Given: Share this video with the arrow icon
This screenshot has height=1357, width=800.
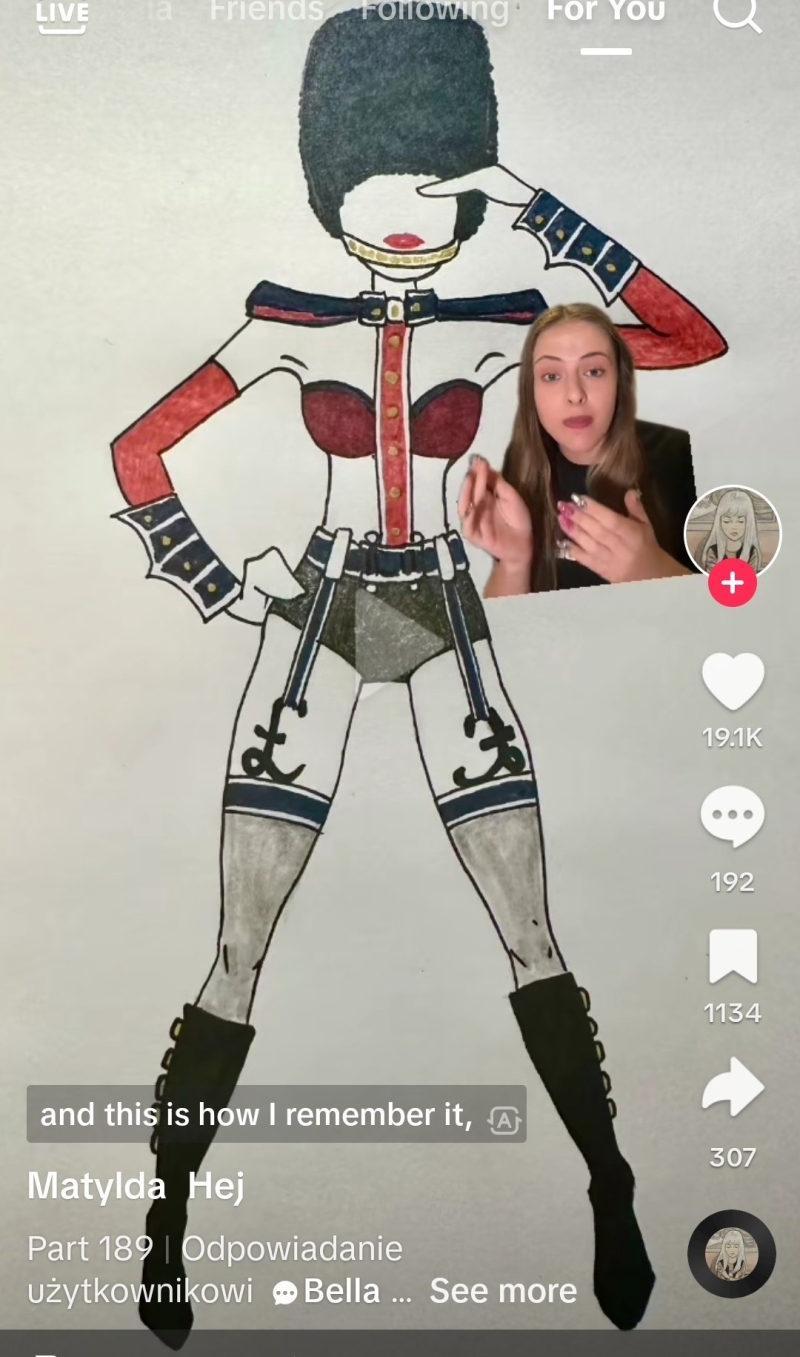Looking at the screenshot, I should click(x=733, y=1086).
